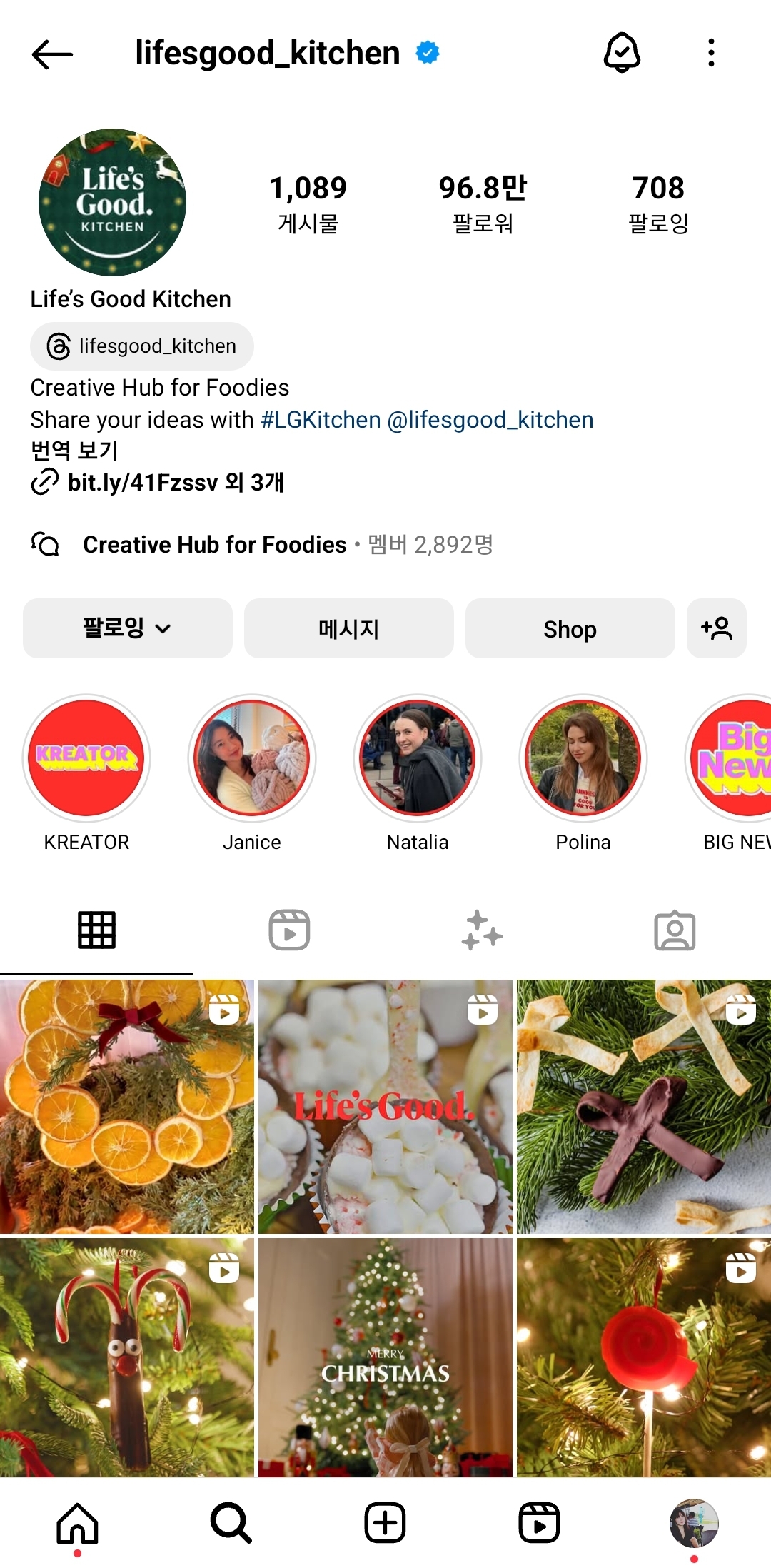
Task: Open the notifications bell for this profile
Action: tap(622, 53)
